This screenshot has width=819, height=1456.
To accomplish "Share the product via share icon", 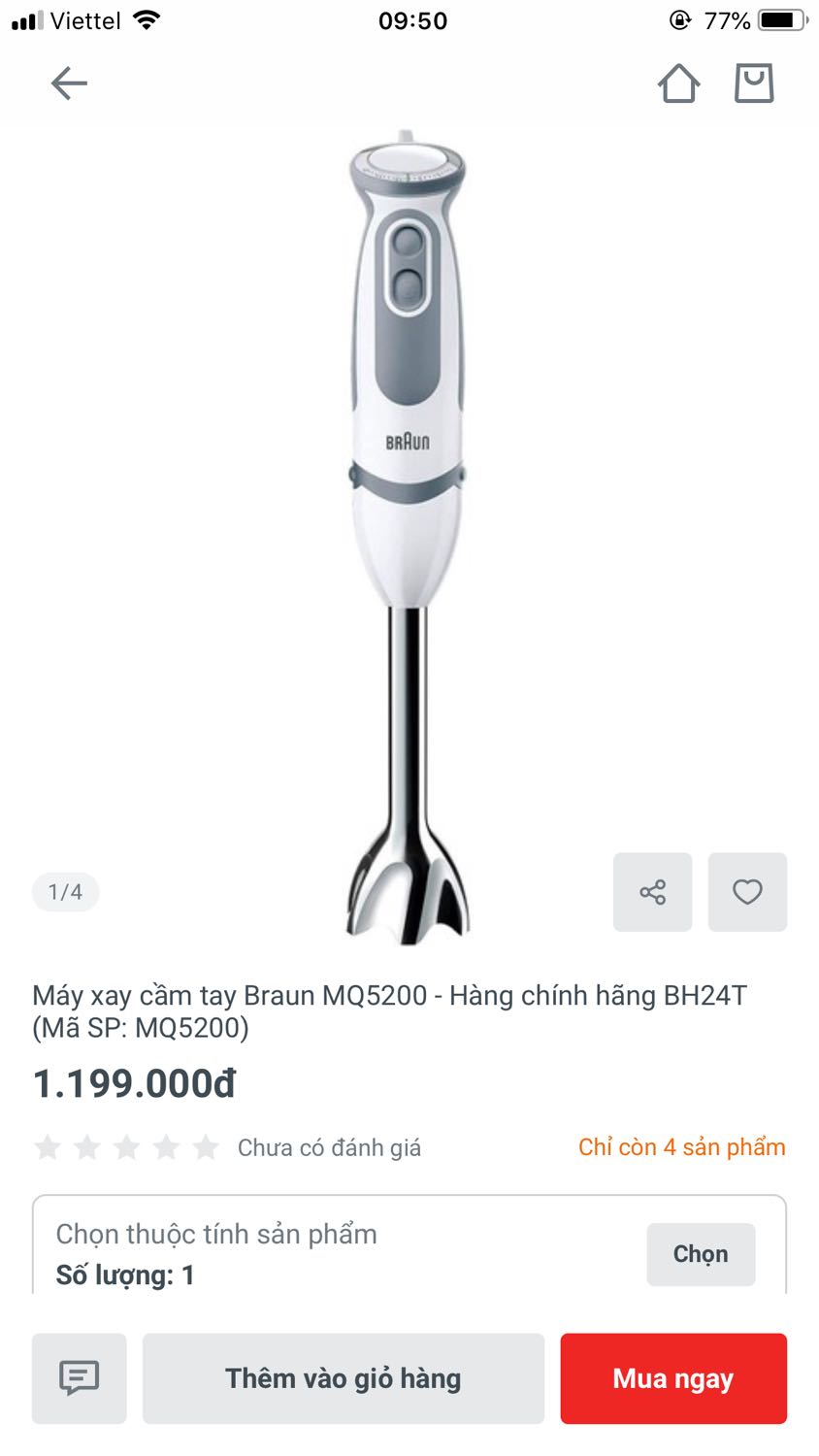I will coord(652,891).
